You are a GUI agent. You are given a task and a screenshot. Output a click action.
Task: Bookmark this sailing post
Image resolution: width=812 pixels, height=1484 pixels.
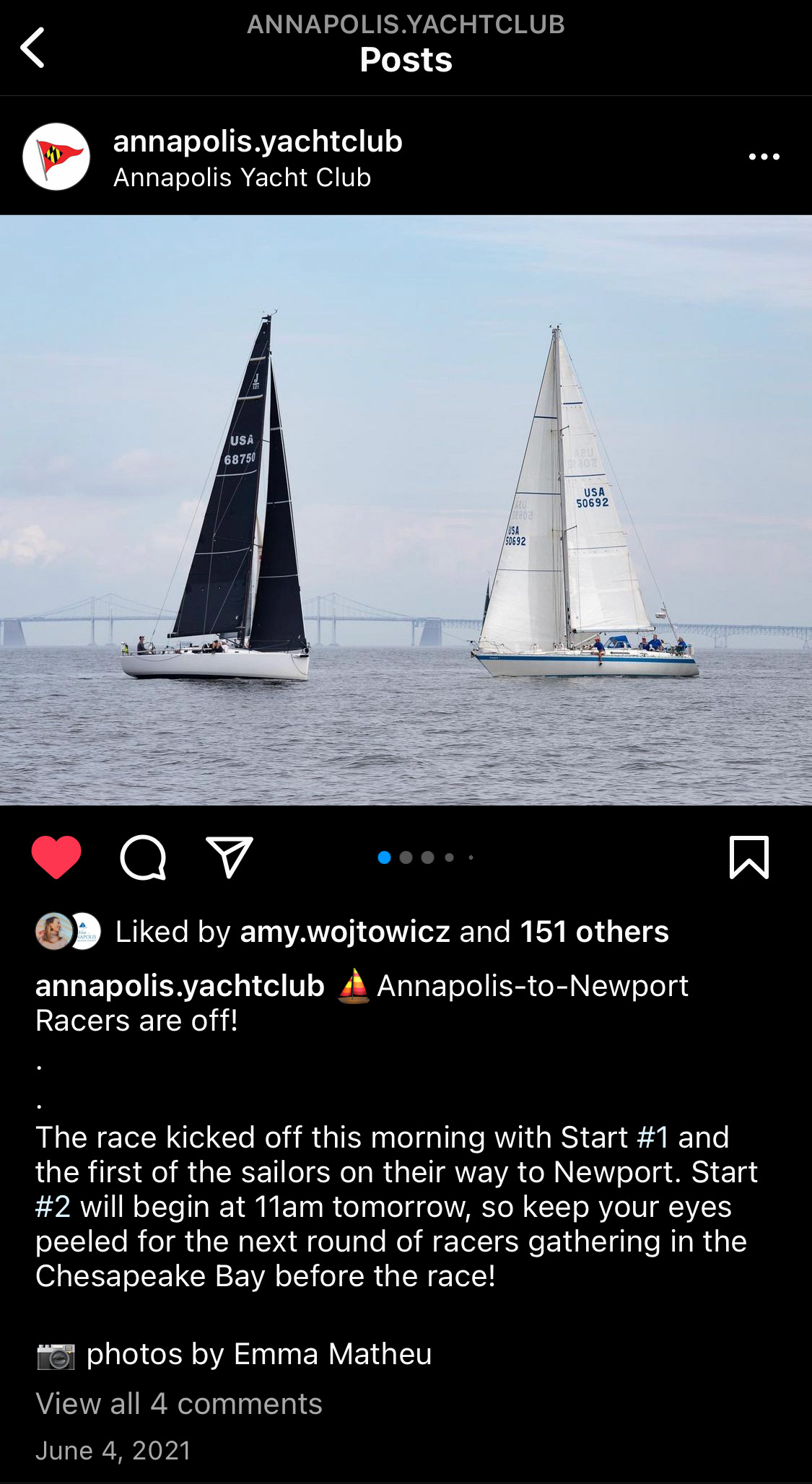[x=749, y=857]
